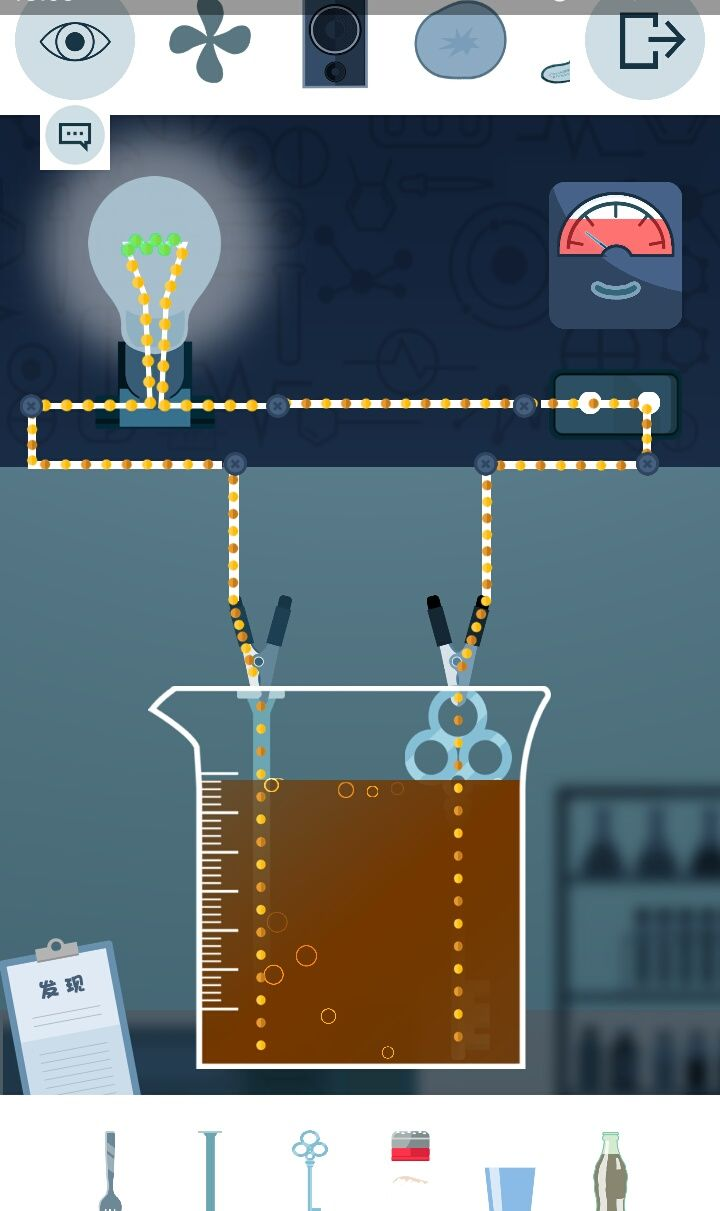Tap the eye visibility icon
The image size is (720, 1211).
coord(74,42)
